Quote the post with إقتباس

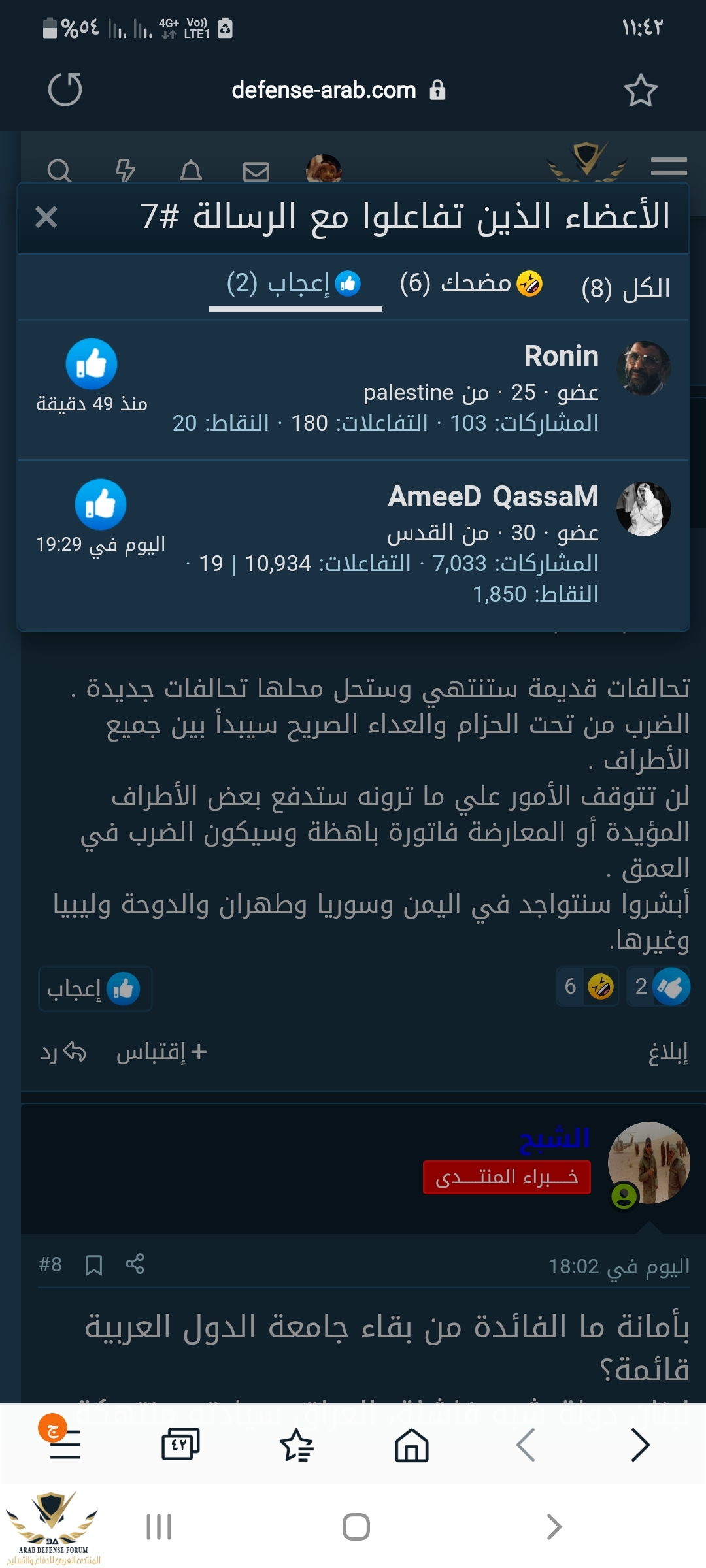(161, 1053)
